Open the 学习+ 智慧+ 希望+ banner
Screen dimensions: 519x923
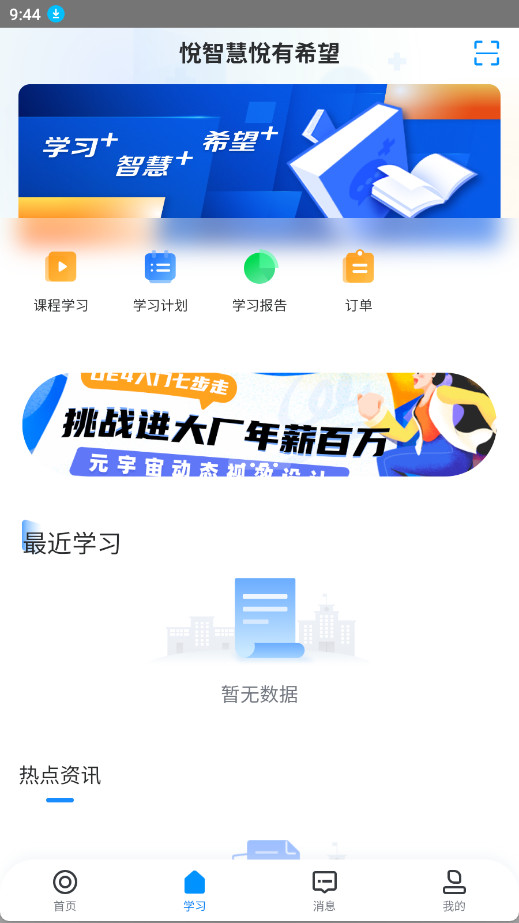[260, 151]
